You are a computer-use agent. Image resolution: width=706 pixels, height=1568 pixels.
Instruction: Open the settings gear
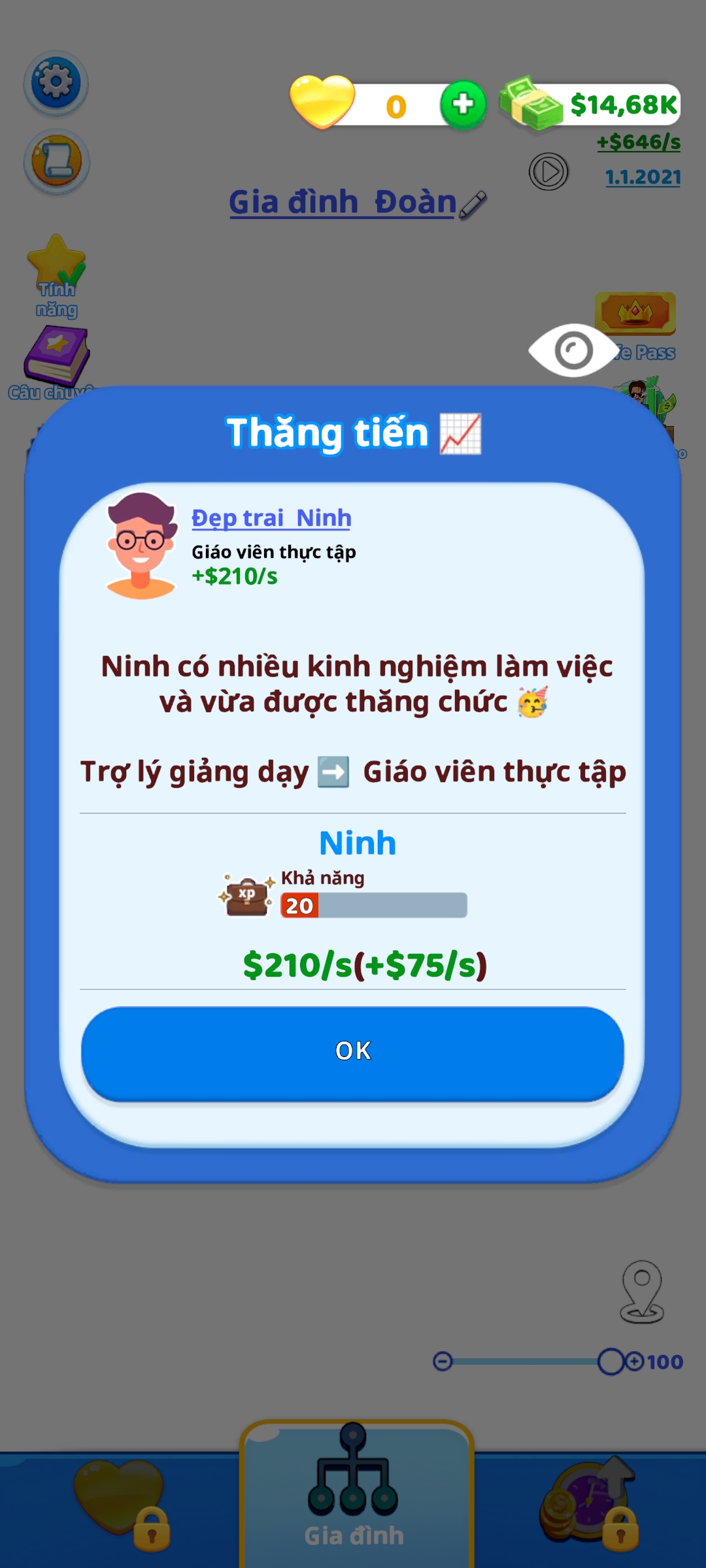coord(56,83)
